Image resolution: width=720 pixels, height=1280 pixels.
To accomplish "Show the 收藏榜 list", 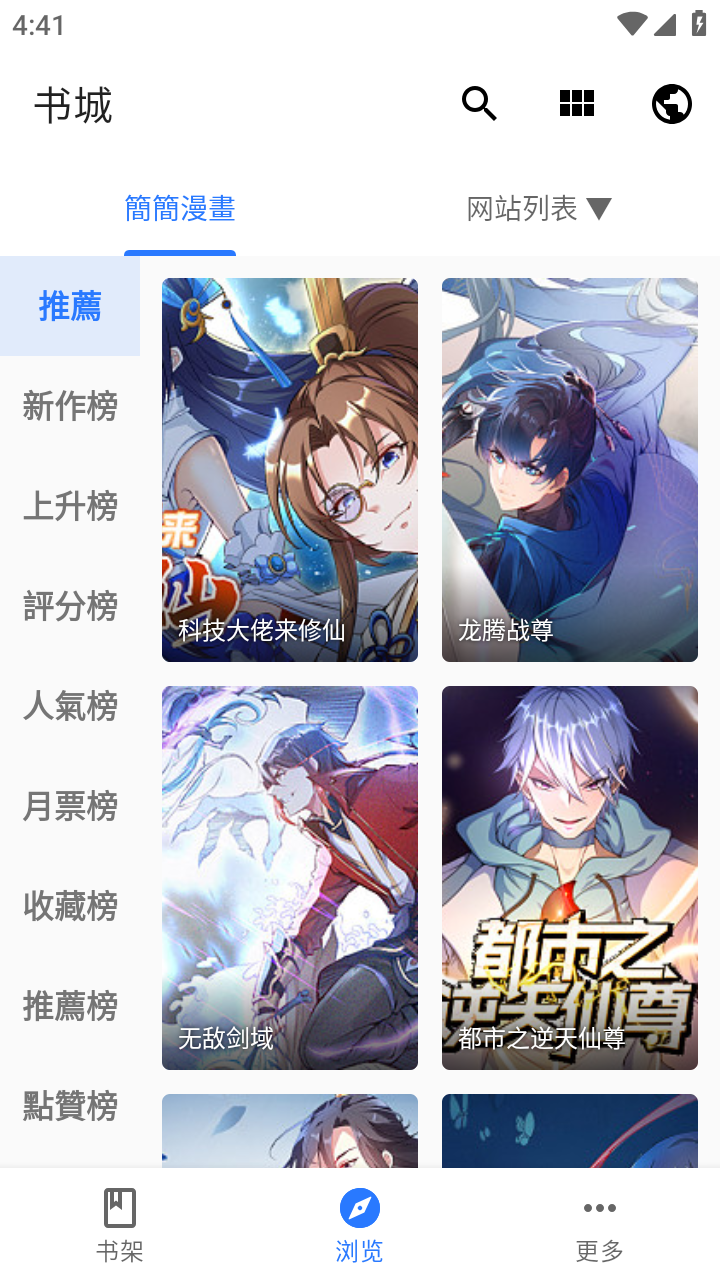I will pyautogui.click(x=70, y=906).
